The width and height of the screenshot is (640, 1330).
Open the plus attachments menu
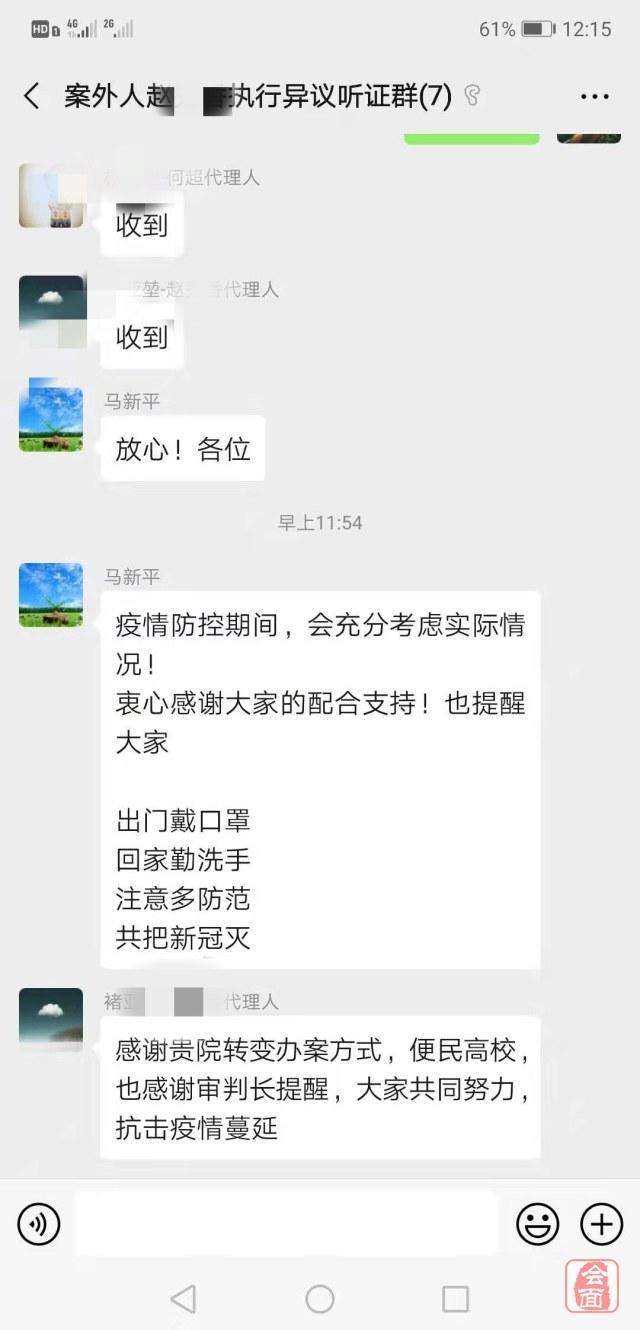coord(601,1223)
